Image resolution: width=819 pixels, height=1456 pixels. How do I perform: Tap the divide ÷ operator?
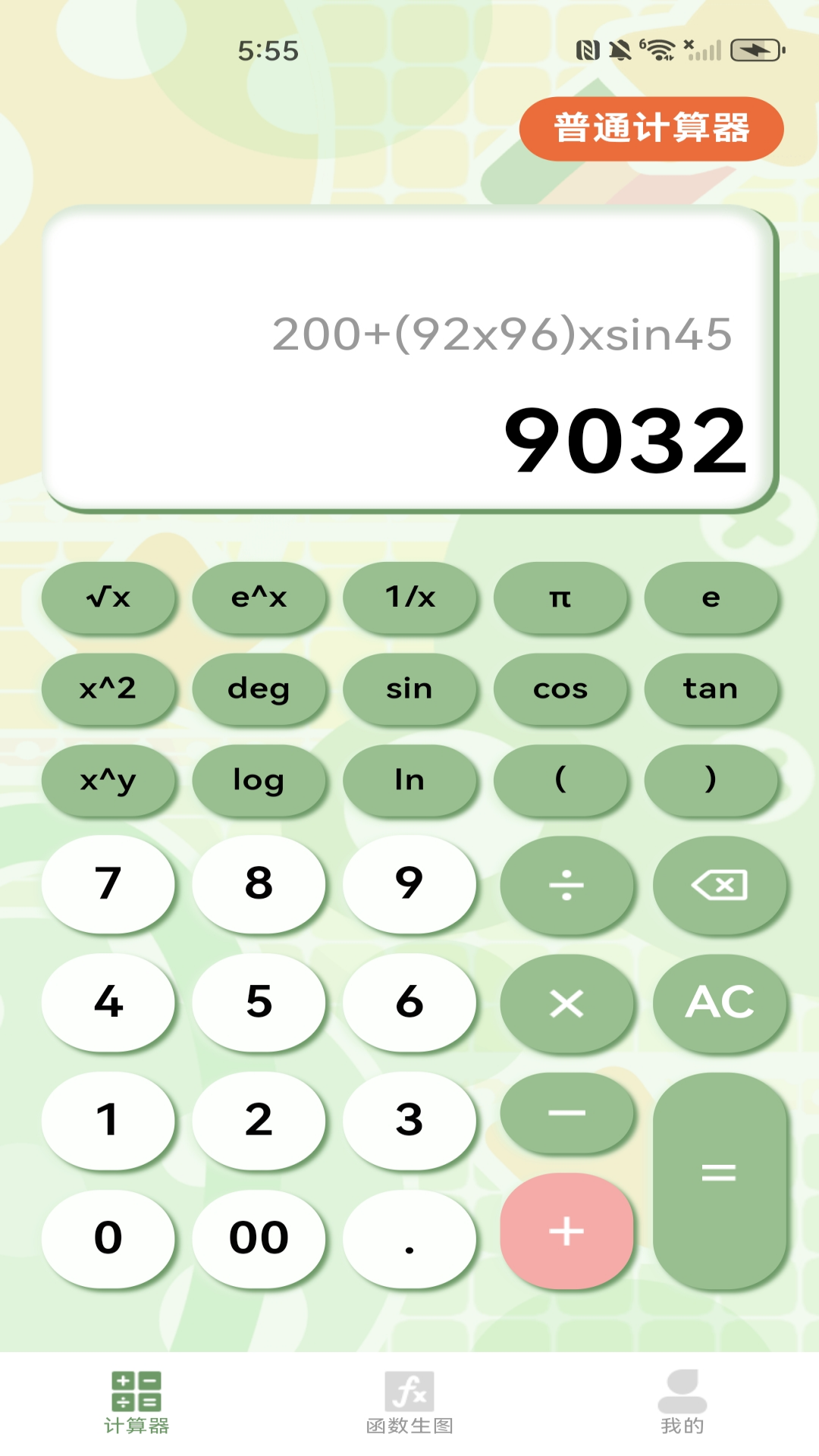[x=566, y=885]
